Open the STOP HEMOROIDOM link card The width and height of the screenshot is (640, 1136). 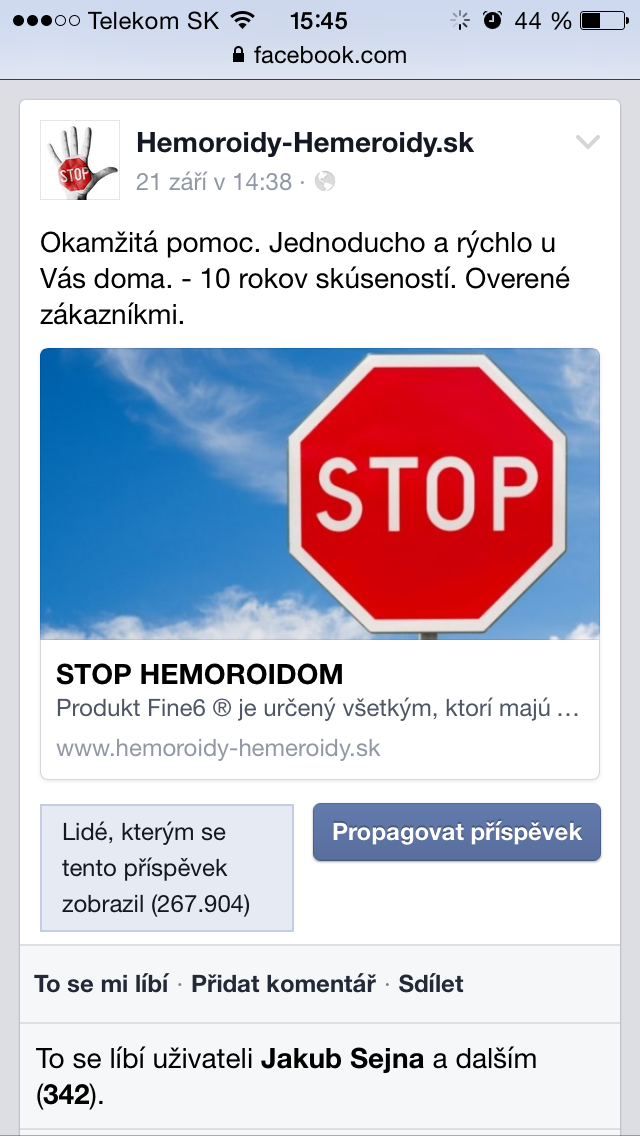coord(320,564)
